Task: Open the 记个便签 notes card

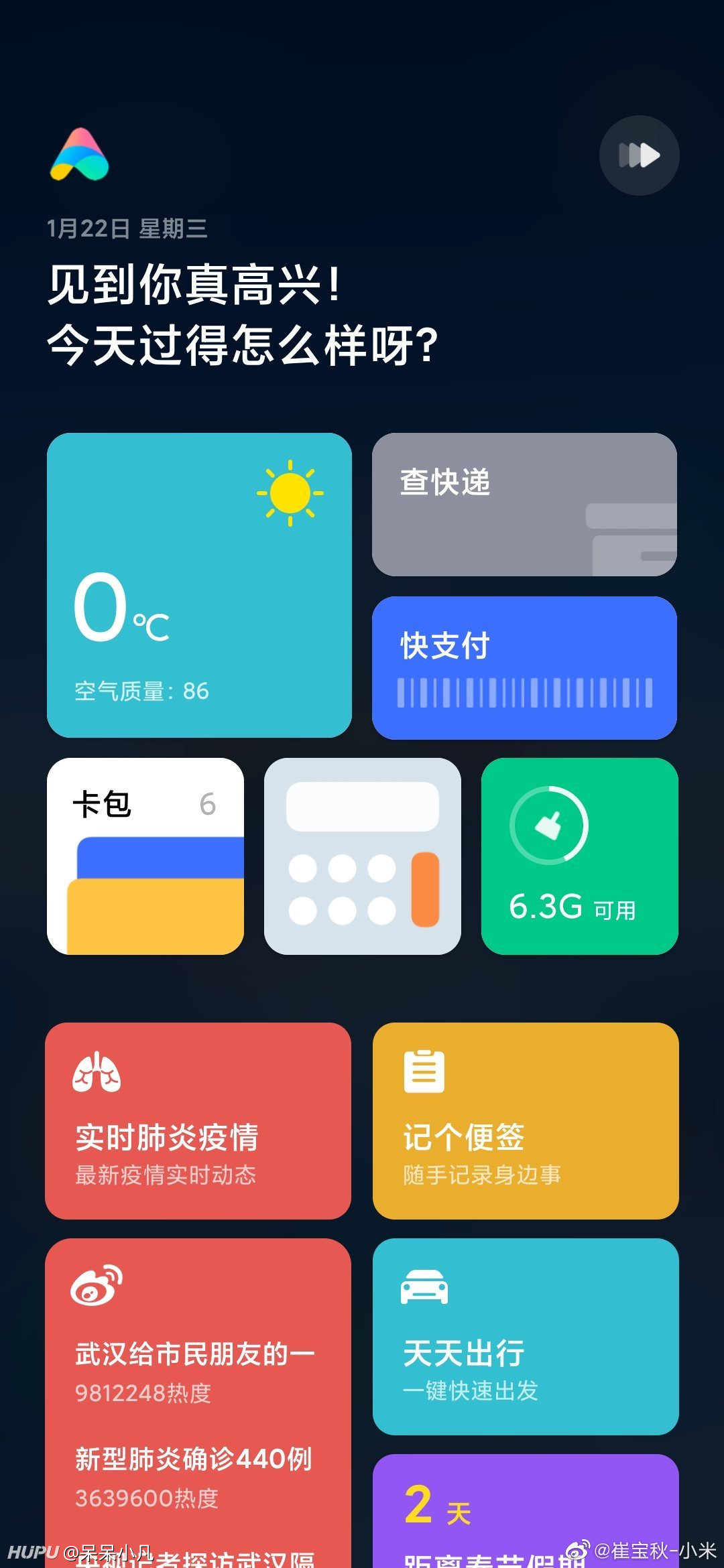Action: click(526, 1121)
